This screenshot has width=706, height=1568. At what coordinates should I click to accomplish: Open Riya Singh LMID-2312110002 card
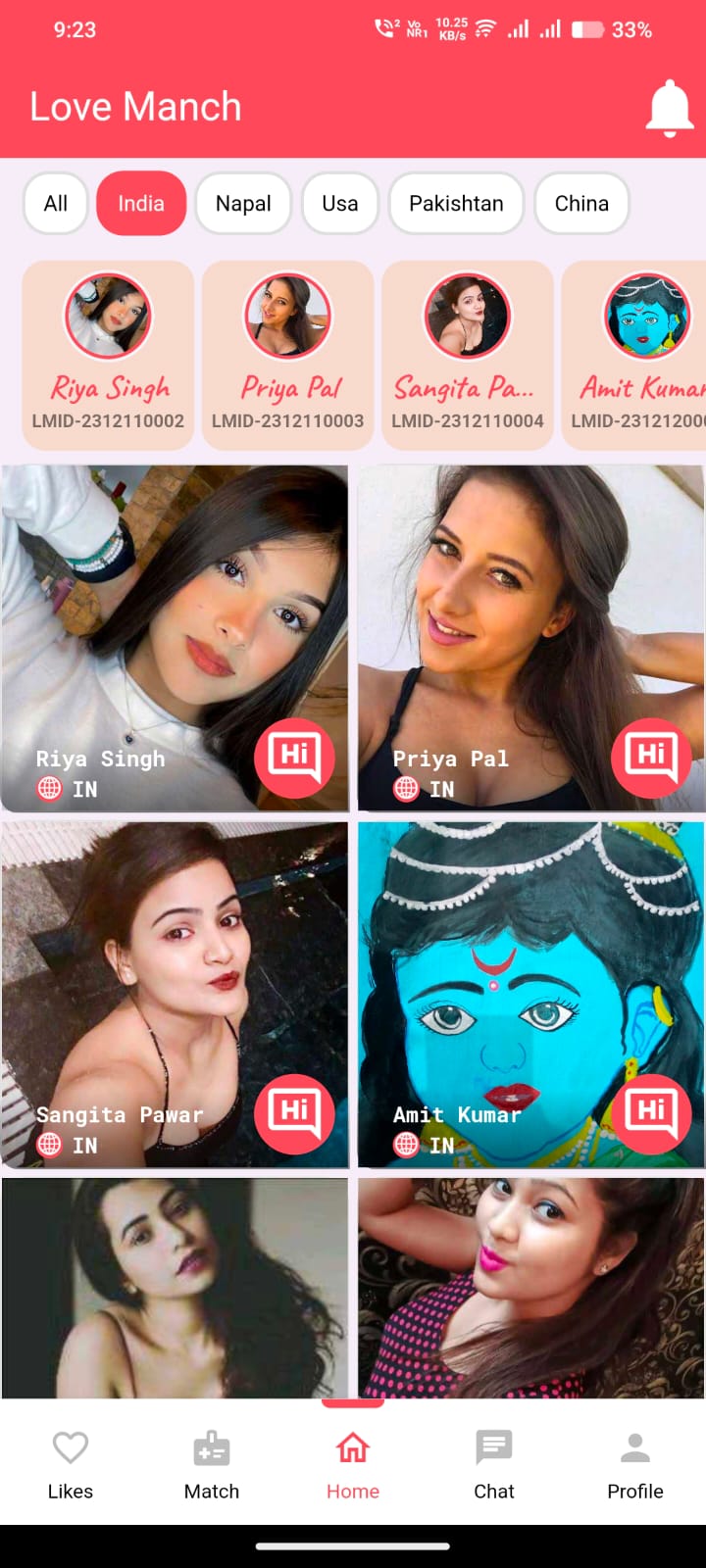(x=108, y=355)
